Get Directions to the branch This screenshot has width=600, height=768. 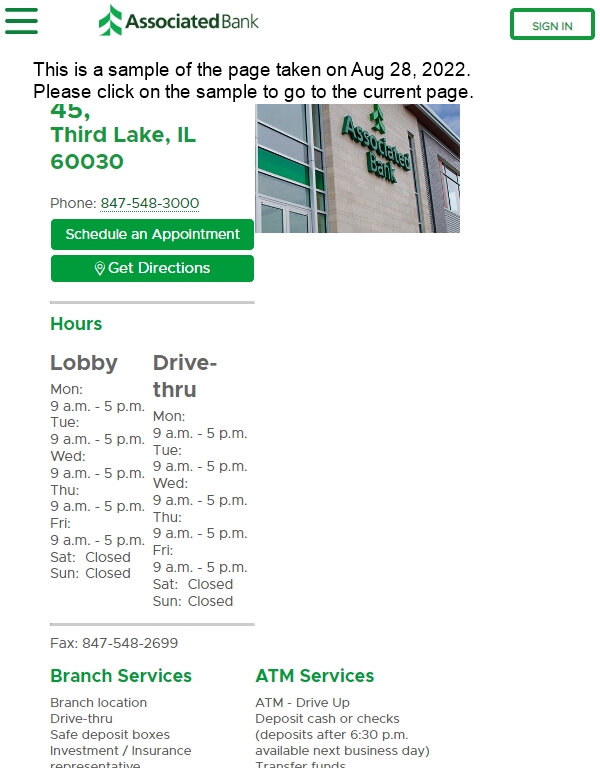click(152, 268)
